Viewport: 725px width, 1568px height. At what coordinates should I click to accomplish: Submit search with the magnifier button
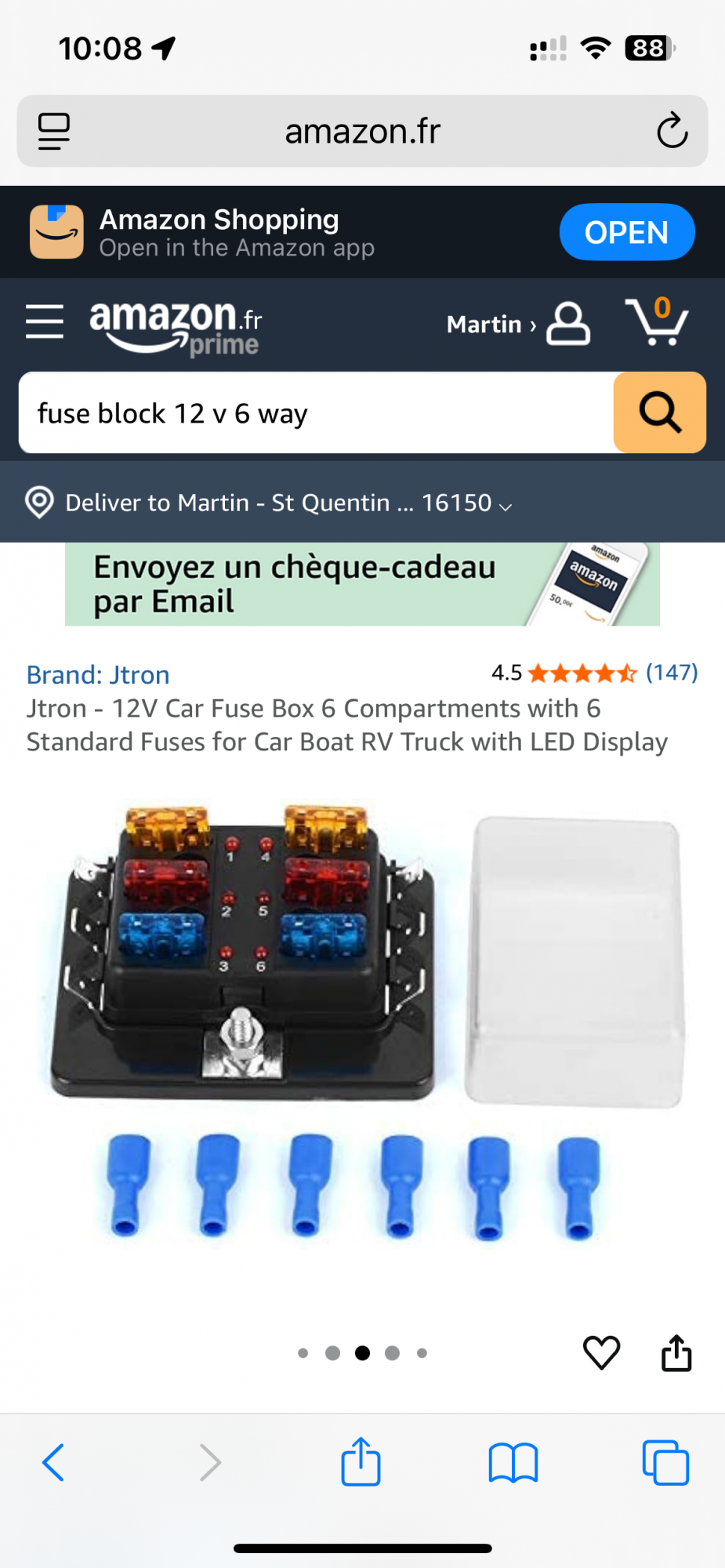(659, 413)
